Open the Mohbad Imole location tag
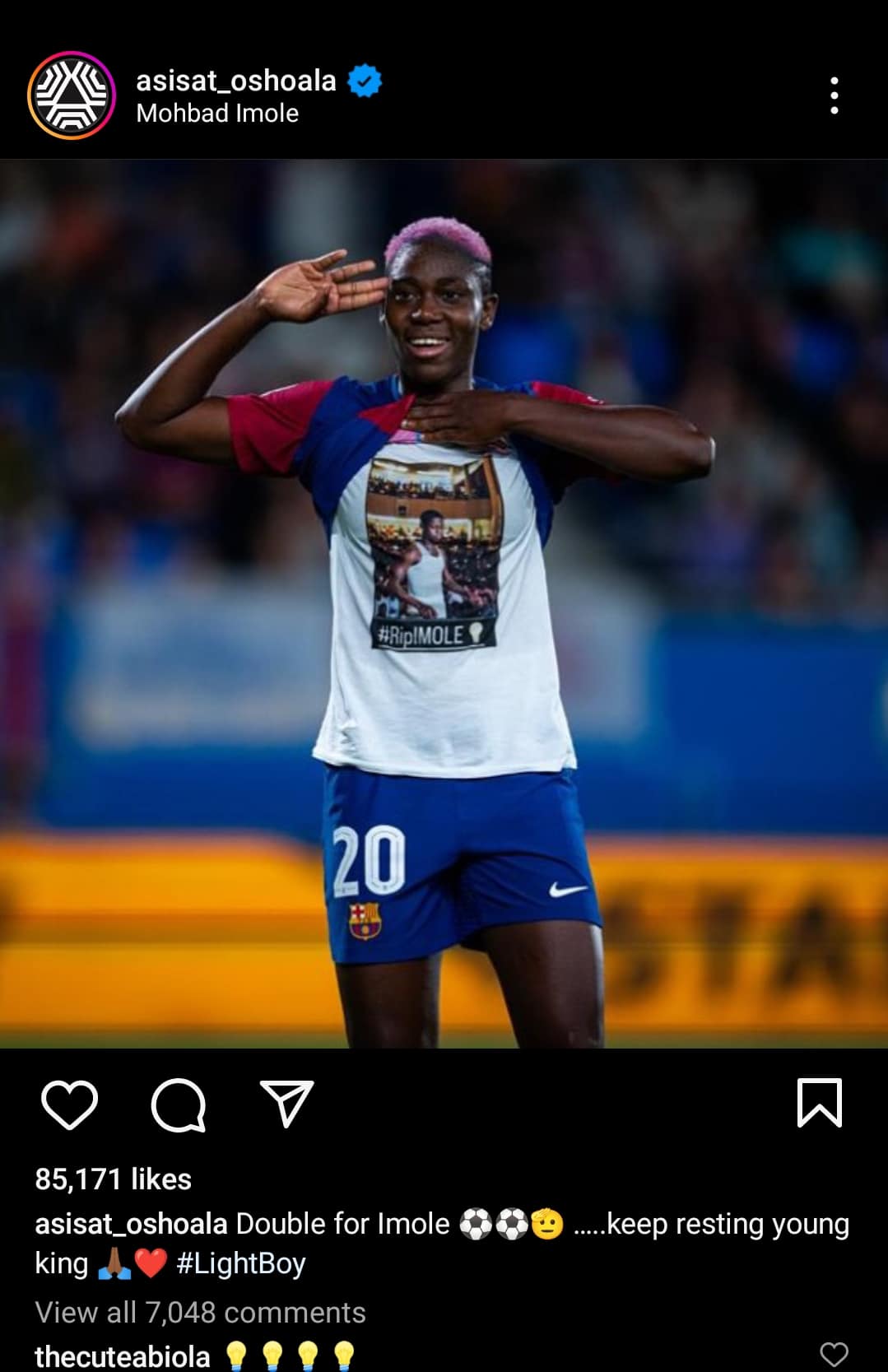Viewport: 888px width, 1372px height. pyautogui.click(x=217, y=114)
